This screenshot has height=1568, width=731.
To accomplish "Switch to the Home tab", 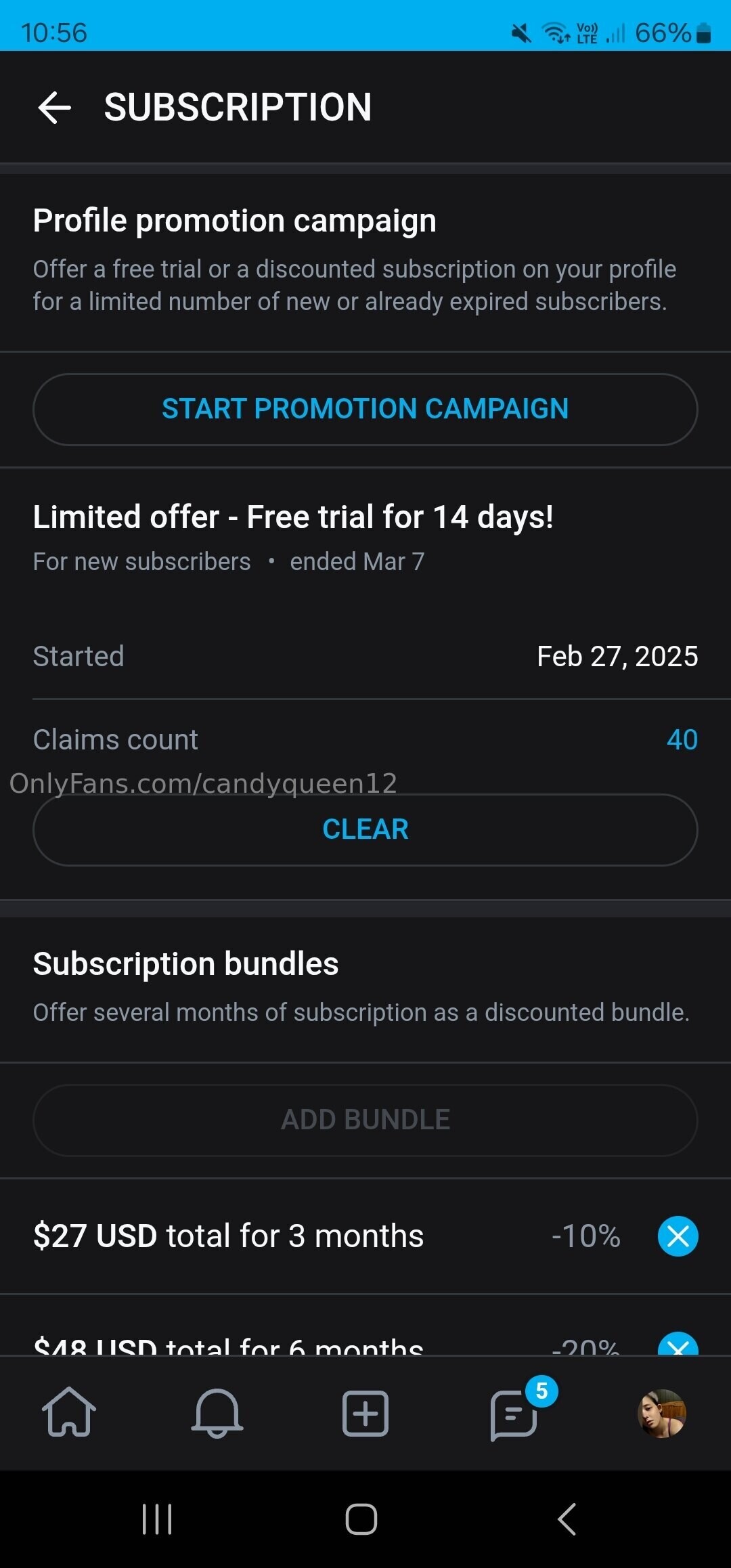I will point(69,1412).
